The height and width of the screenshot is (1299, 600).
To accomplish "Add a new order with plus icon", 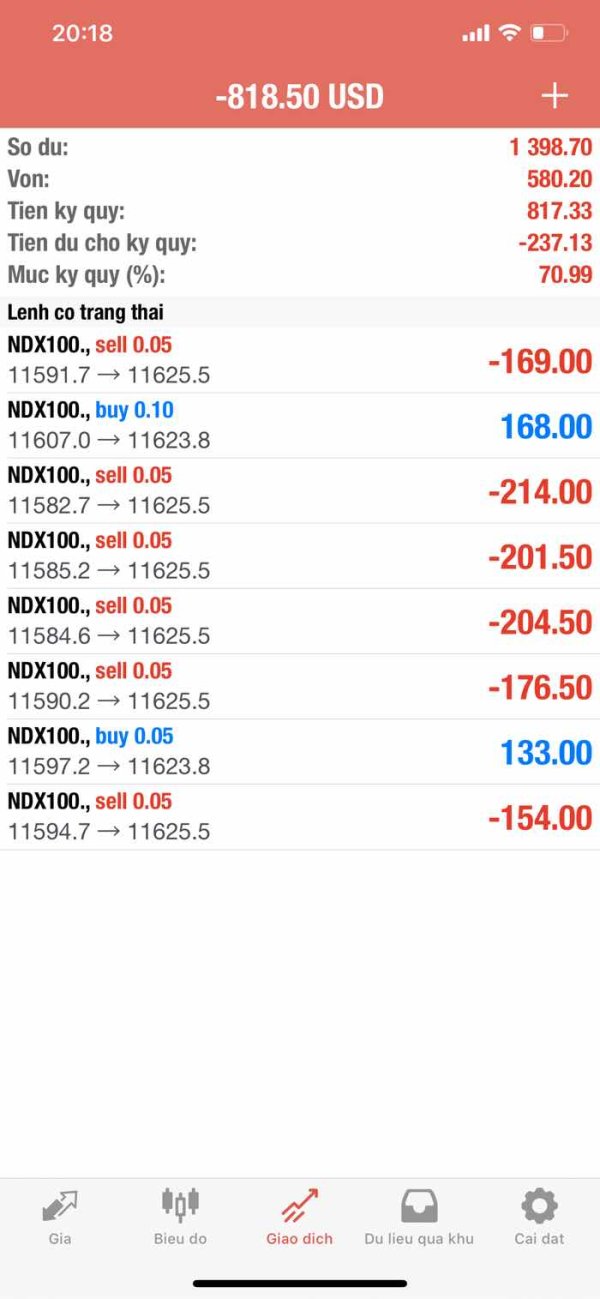I will coord(554,96).
